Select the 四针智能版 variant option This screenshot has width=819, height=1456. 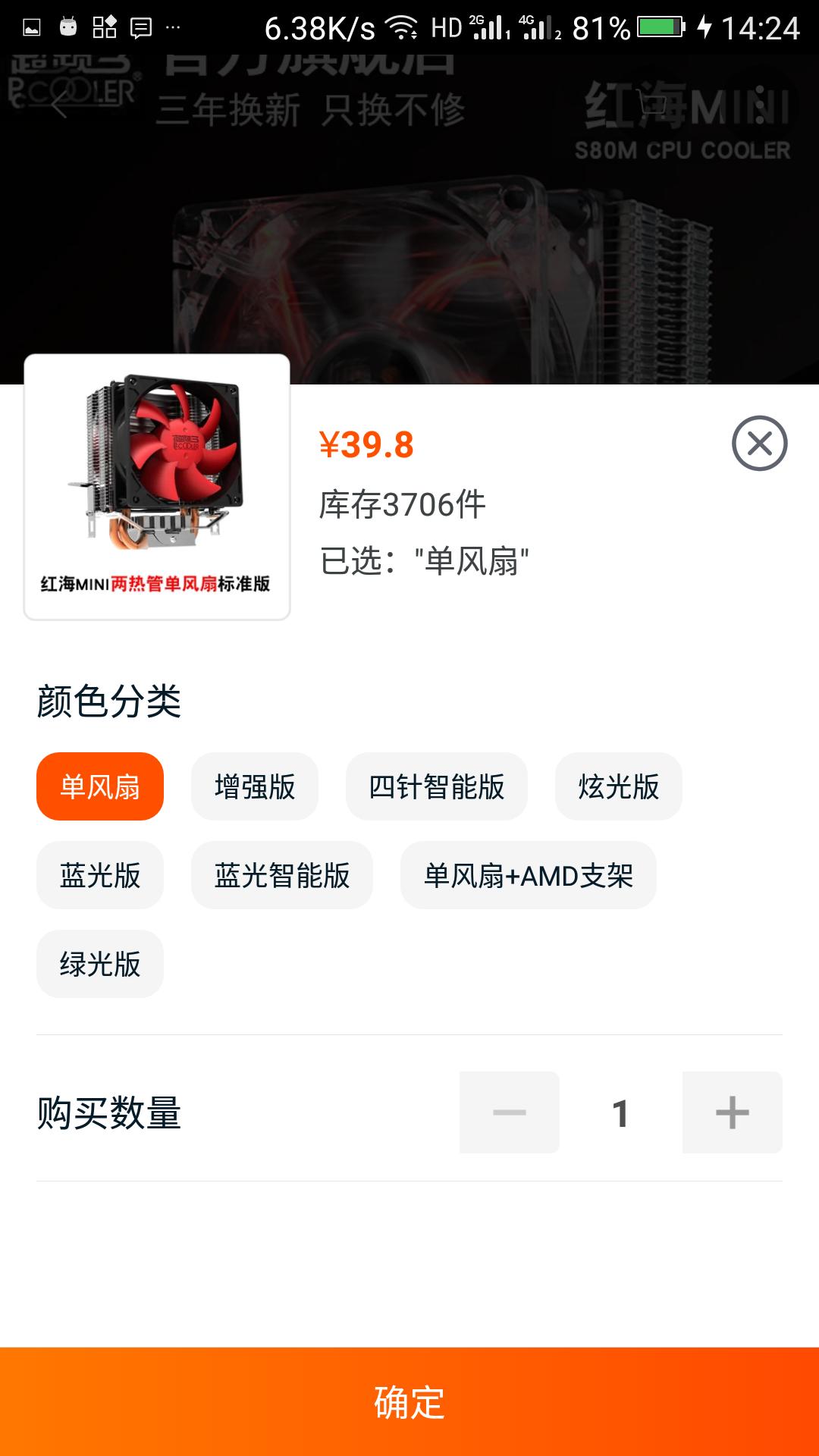pyautogui.click(x=436, y=786)
